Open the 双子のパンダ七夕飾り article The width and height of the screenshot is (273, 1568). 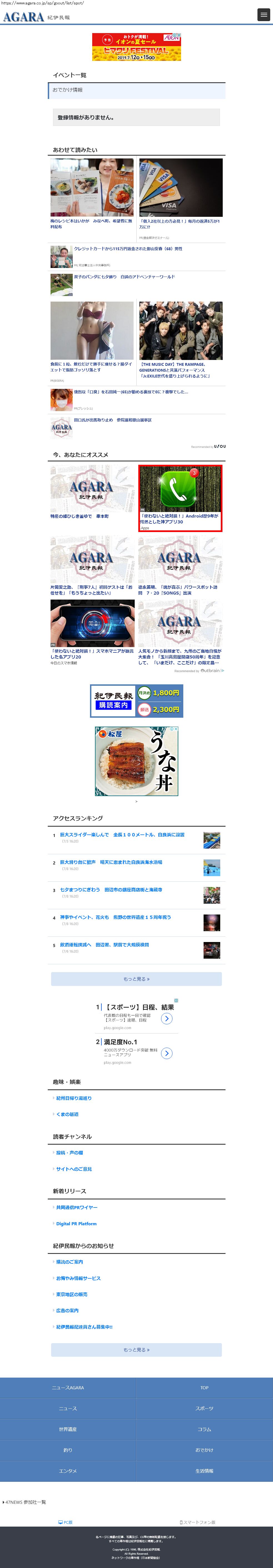tap(124, 277)
